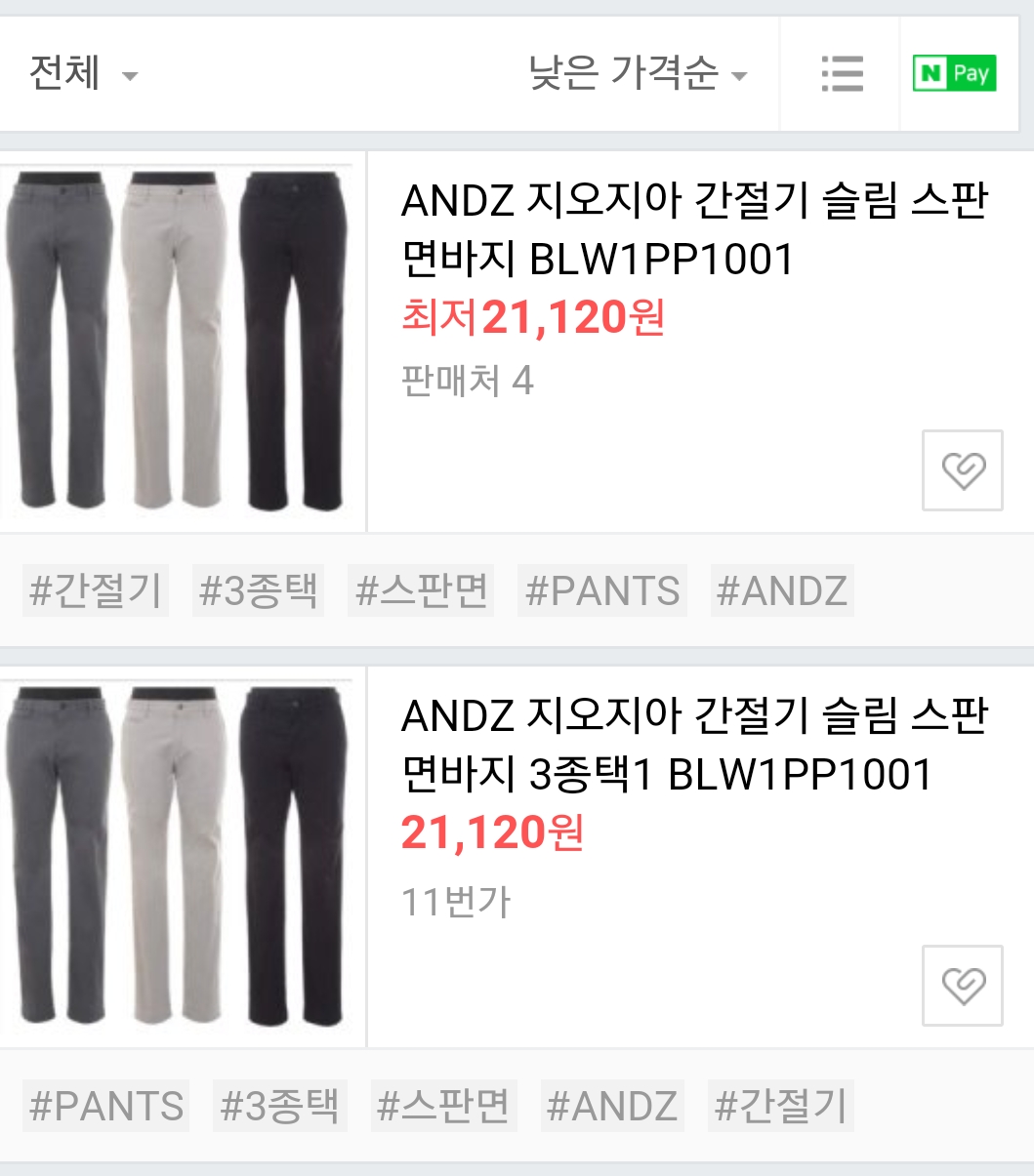Change the 낮은 가격순 sort order

tap(638, 74)
